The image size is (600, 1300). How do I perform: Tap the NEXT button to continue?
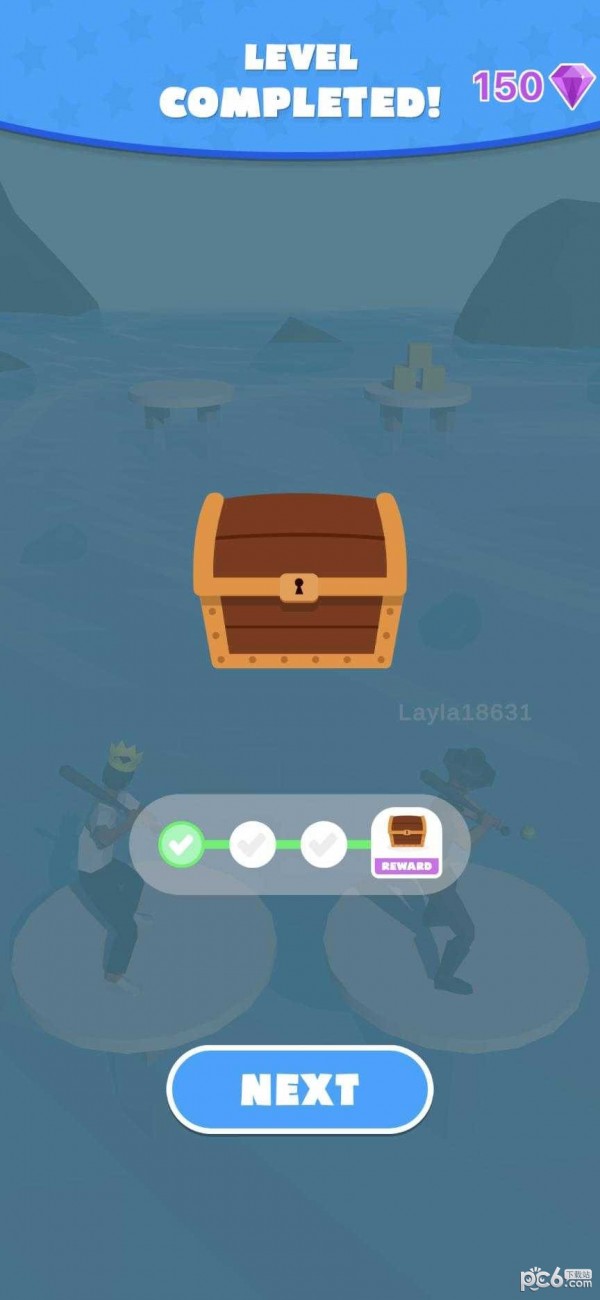(x=300, y=1089)
